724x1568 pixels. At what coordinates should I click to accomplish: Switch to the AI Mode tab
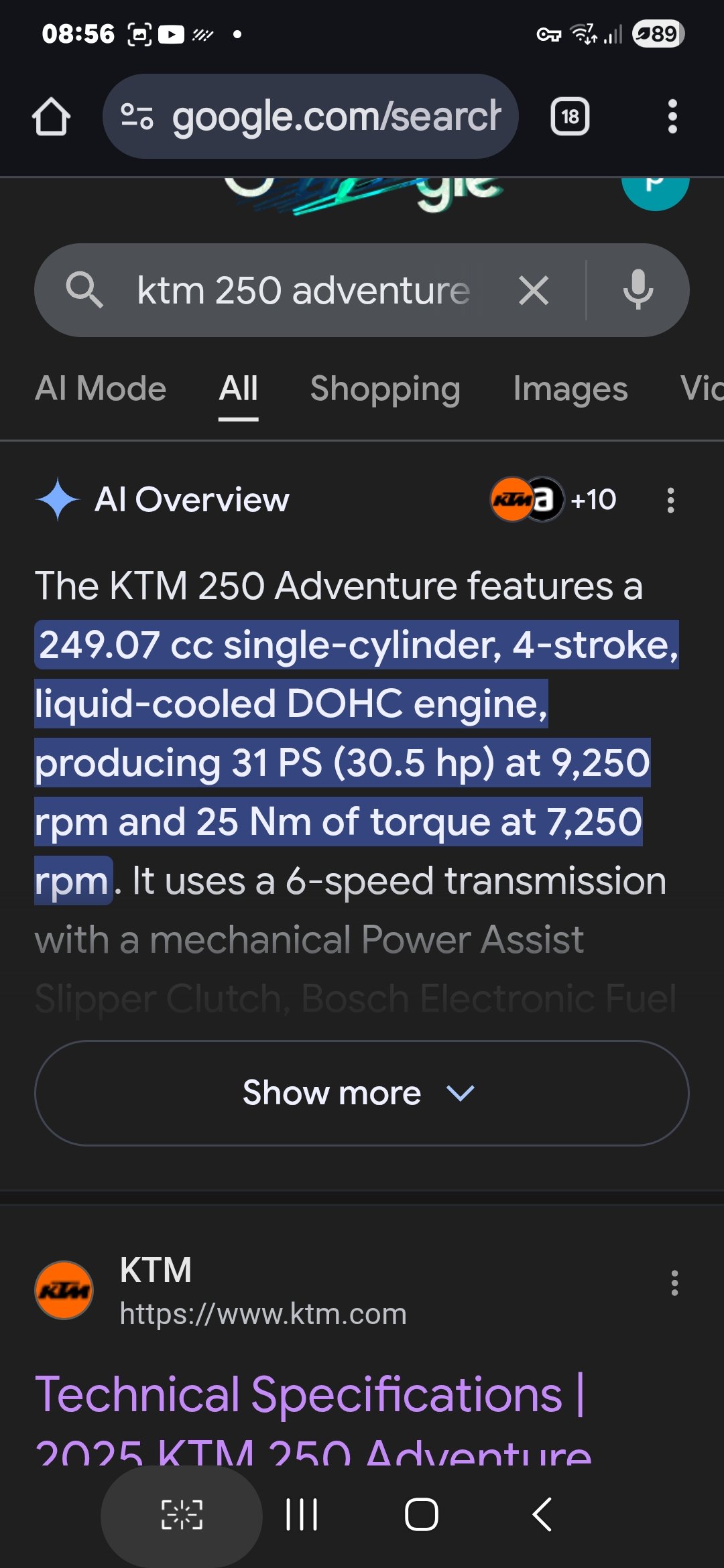tap(101, 389)
